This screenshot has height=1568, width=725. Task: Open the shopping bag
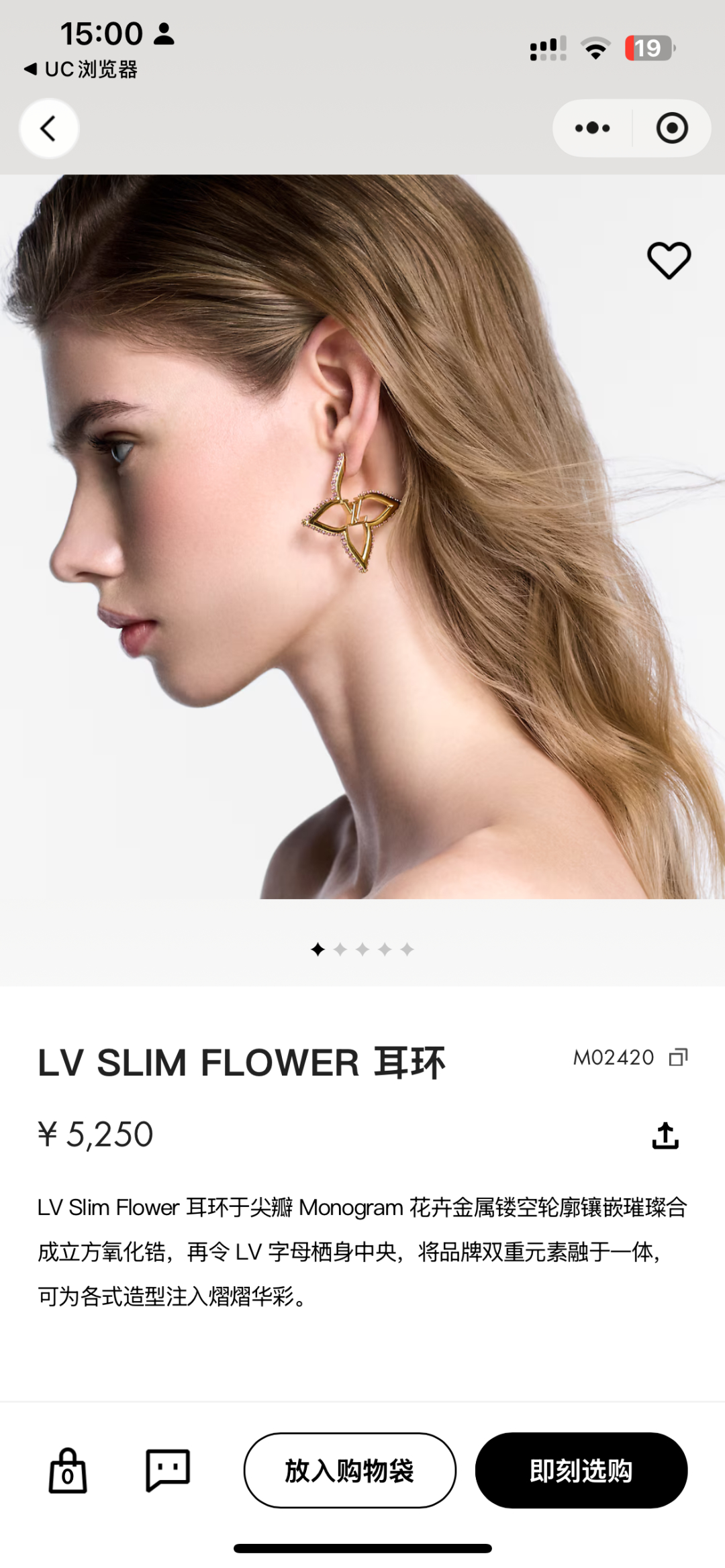[68, 1471]
